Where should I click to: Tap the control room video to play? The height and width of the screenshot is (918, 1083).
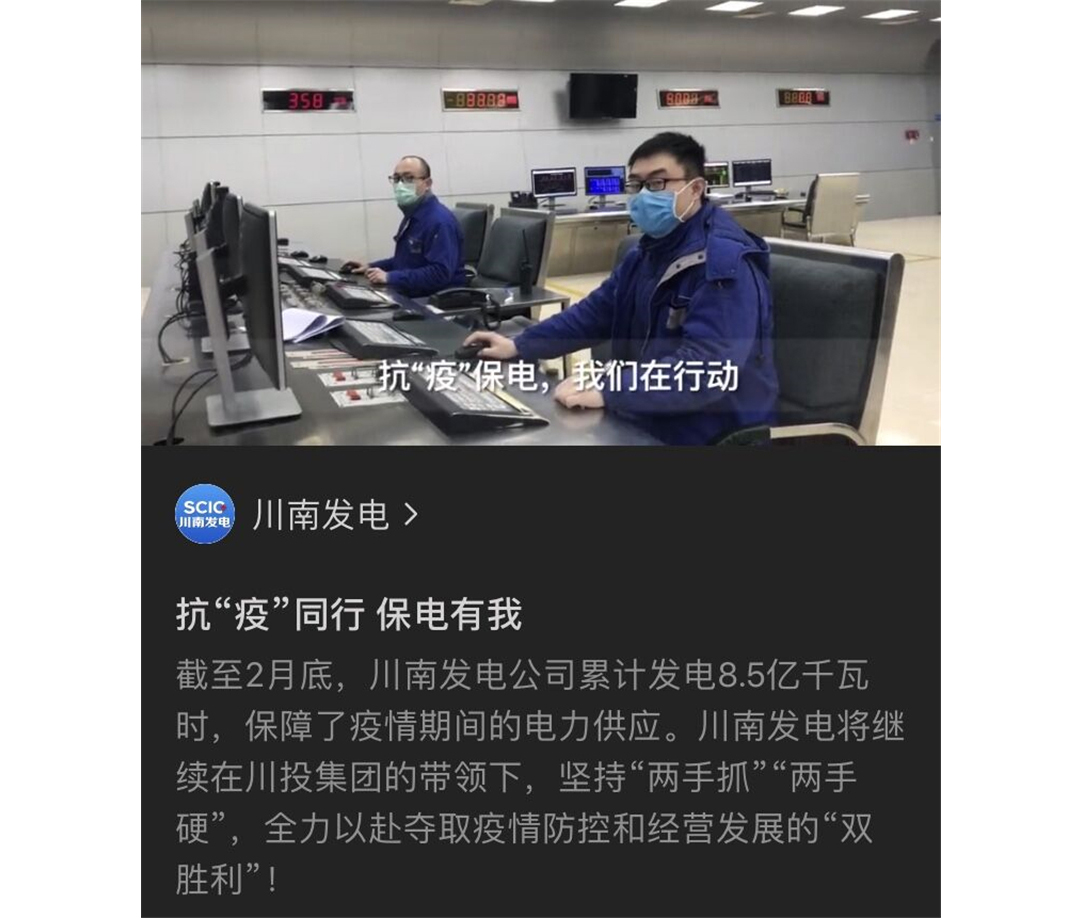pyautogui.click(x=540, y=222)
